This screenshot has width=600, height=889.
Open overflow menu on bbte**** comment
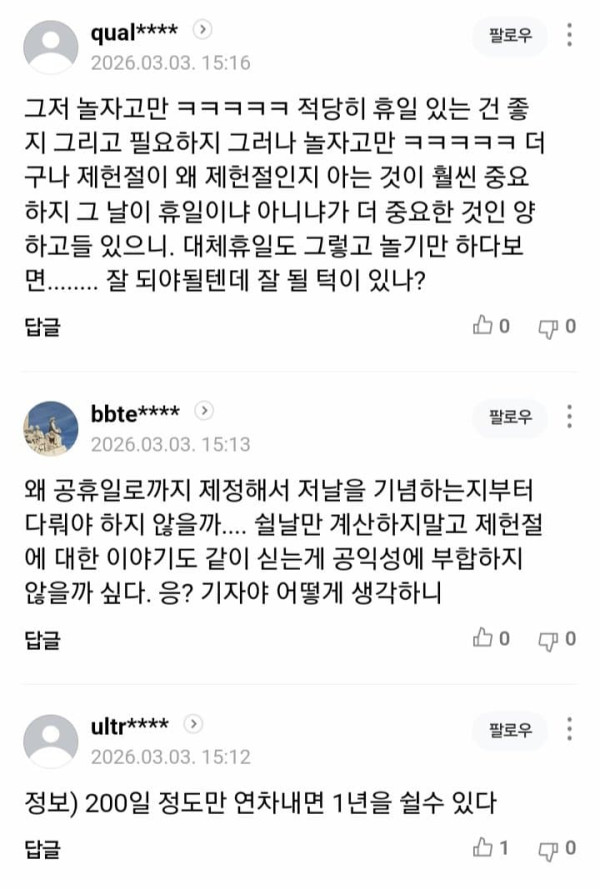(569, 416)
